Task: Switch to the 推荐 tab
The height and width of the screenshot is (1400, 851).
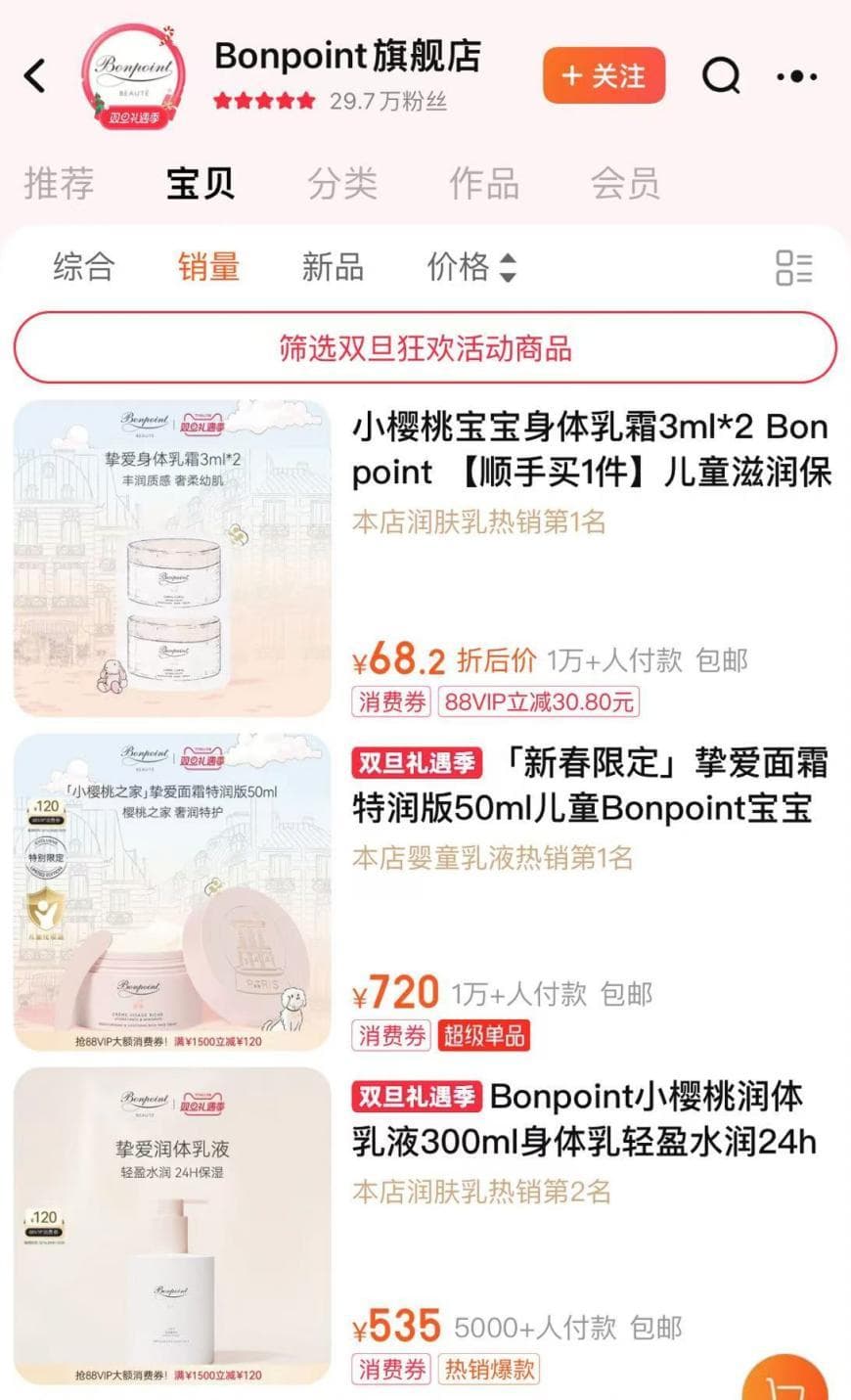Action: [x=59, y=183]
